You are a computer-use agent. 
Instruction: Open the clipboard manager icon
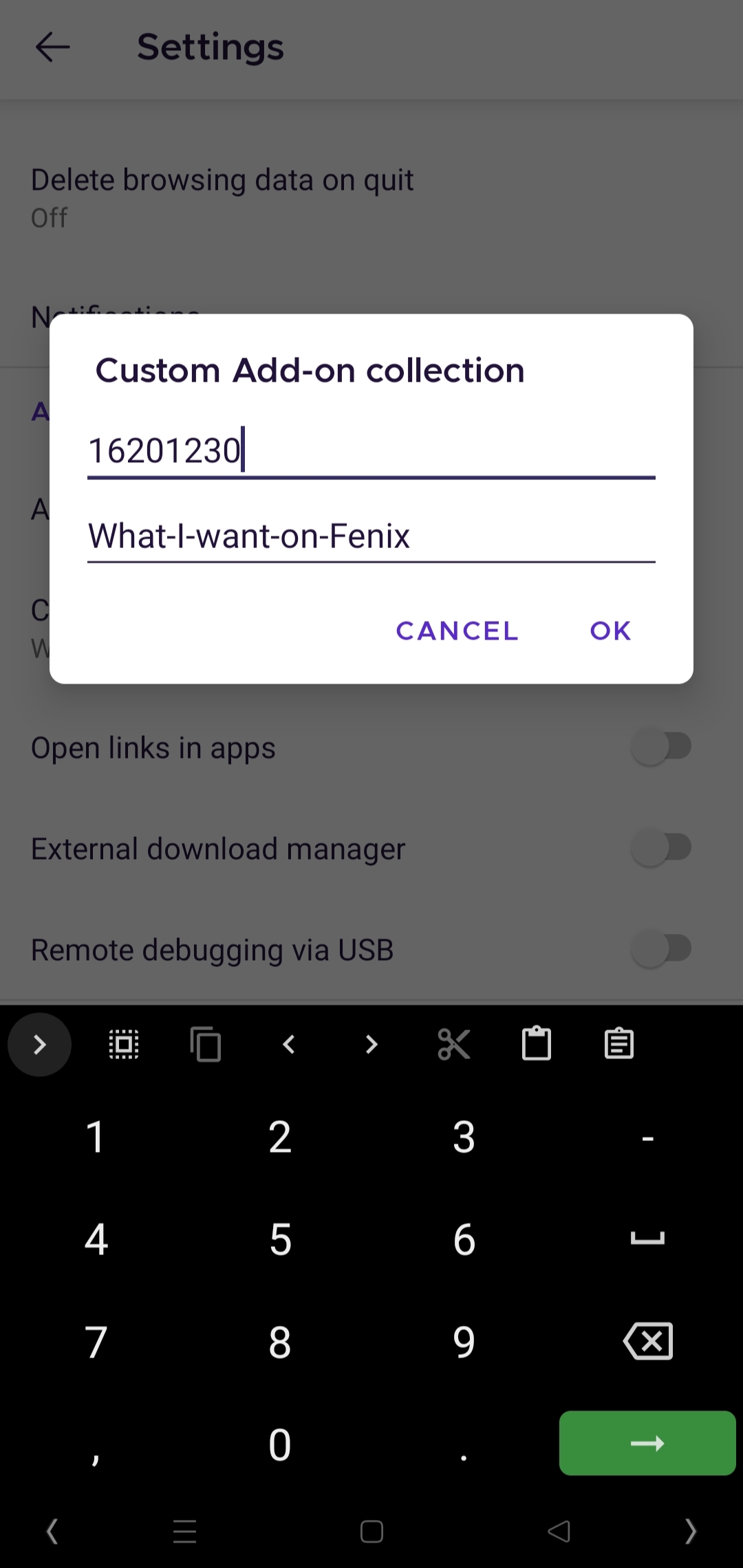pyautogui.click(x=618, y=1044)
